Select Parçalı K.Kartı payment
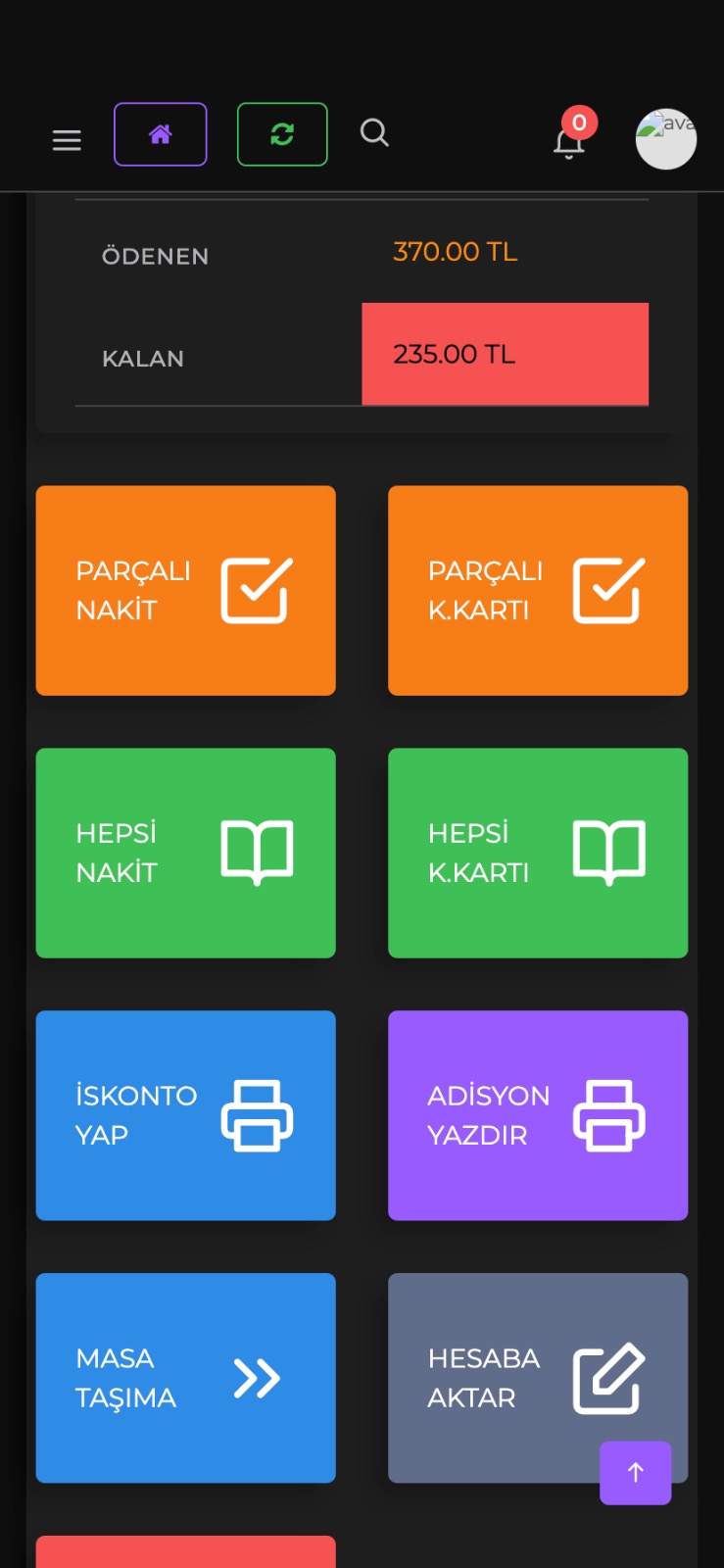This screenshot has height=1568, width=724. pos(538,591)
